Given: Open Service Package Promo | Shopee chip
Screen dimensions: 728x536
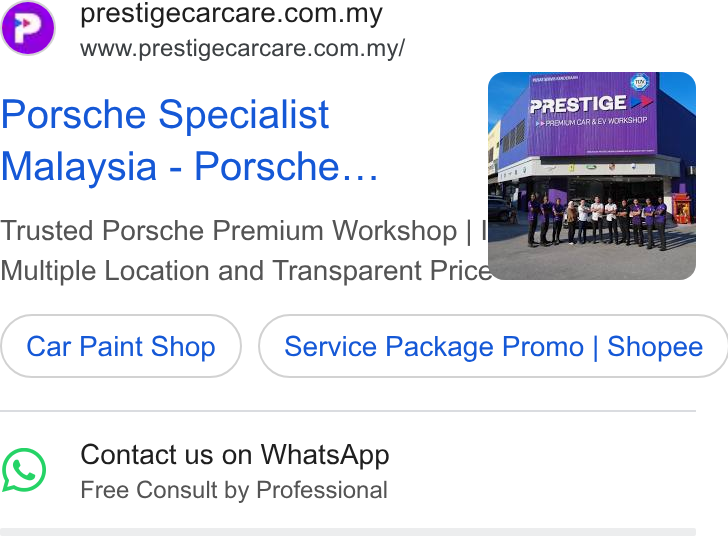Looking at the screenshot, I should click(493, 346).
